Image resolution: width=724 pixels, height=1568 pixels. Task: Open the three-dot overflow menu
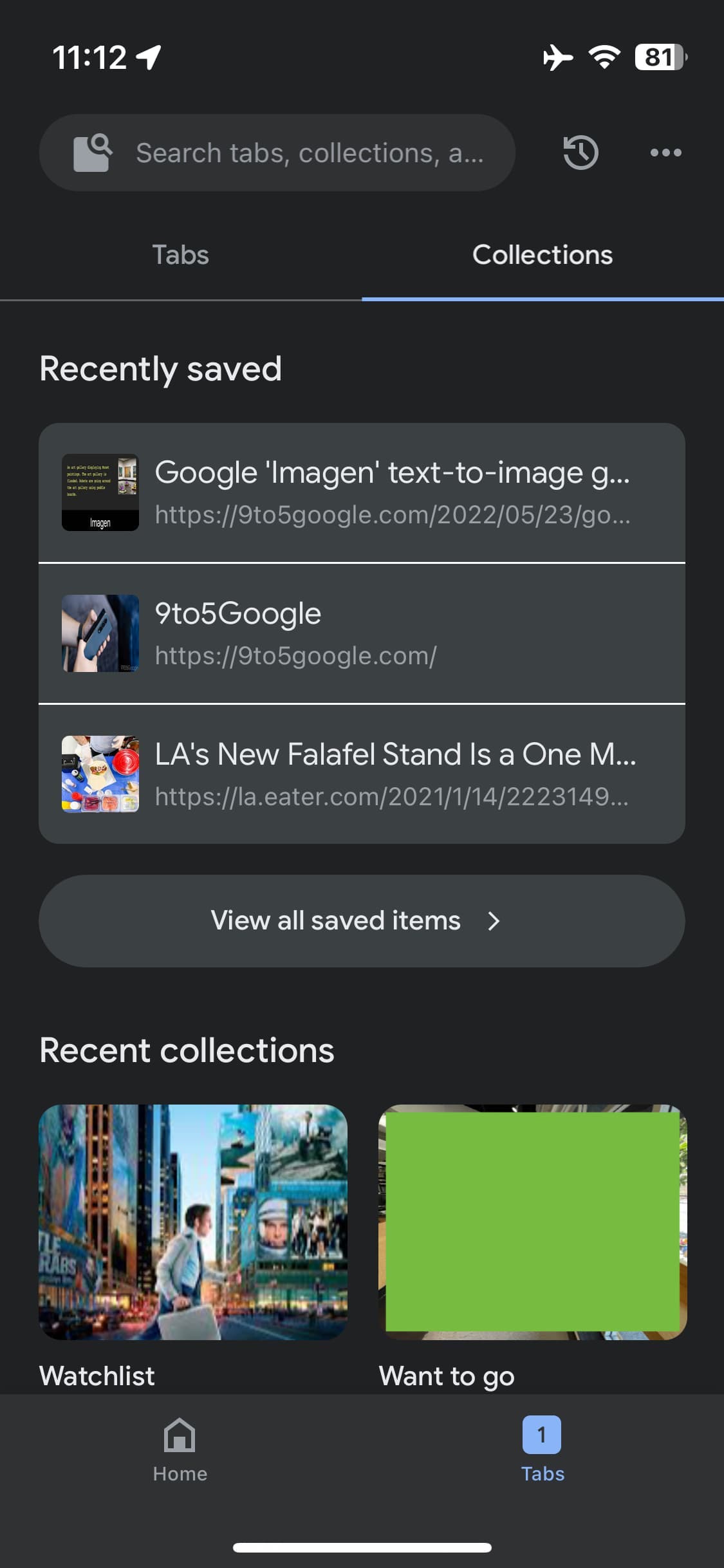click(665, 153)
